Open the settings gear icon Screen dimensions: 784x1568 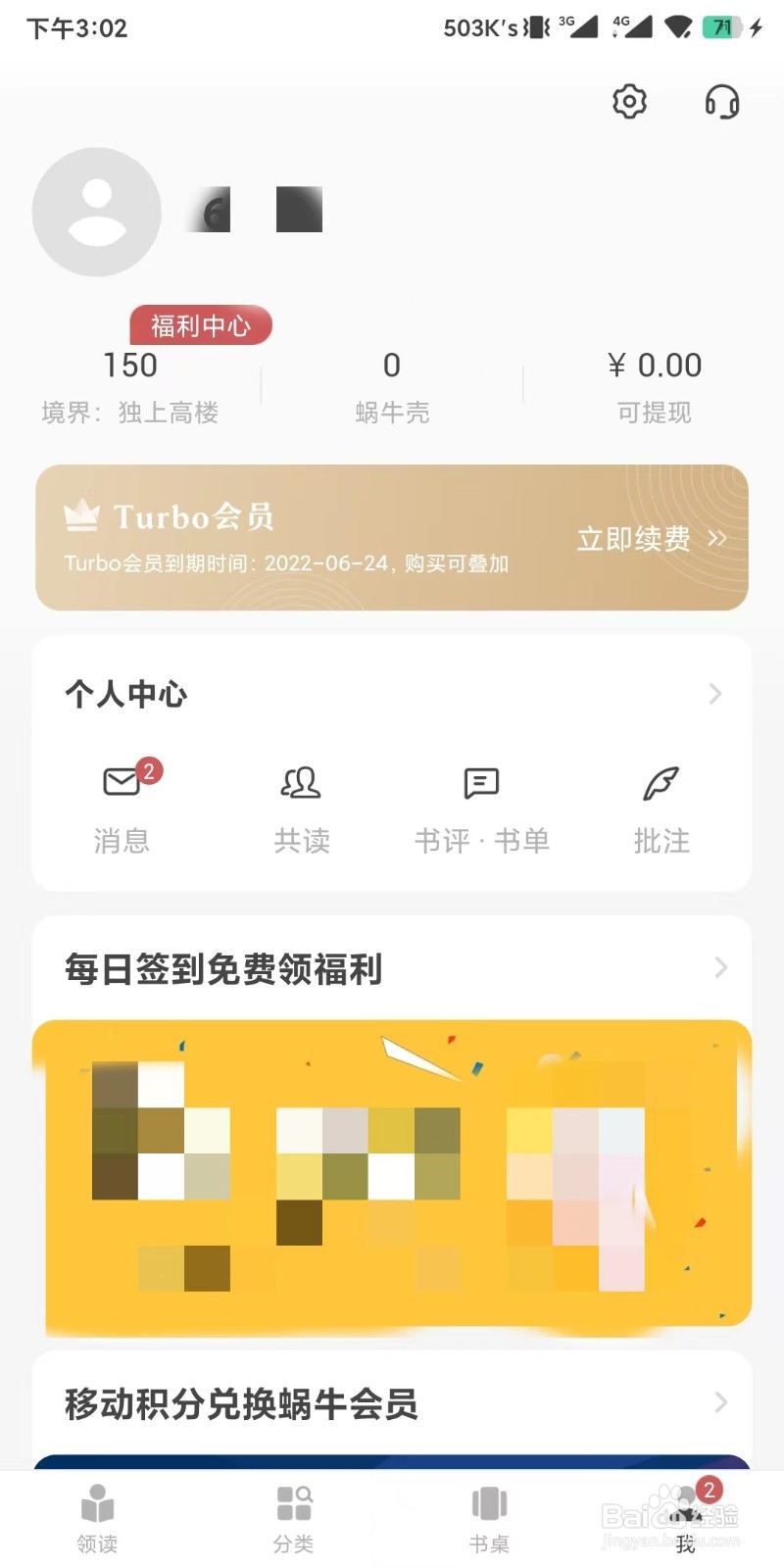[628, 102]
